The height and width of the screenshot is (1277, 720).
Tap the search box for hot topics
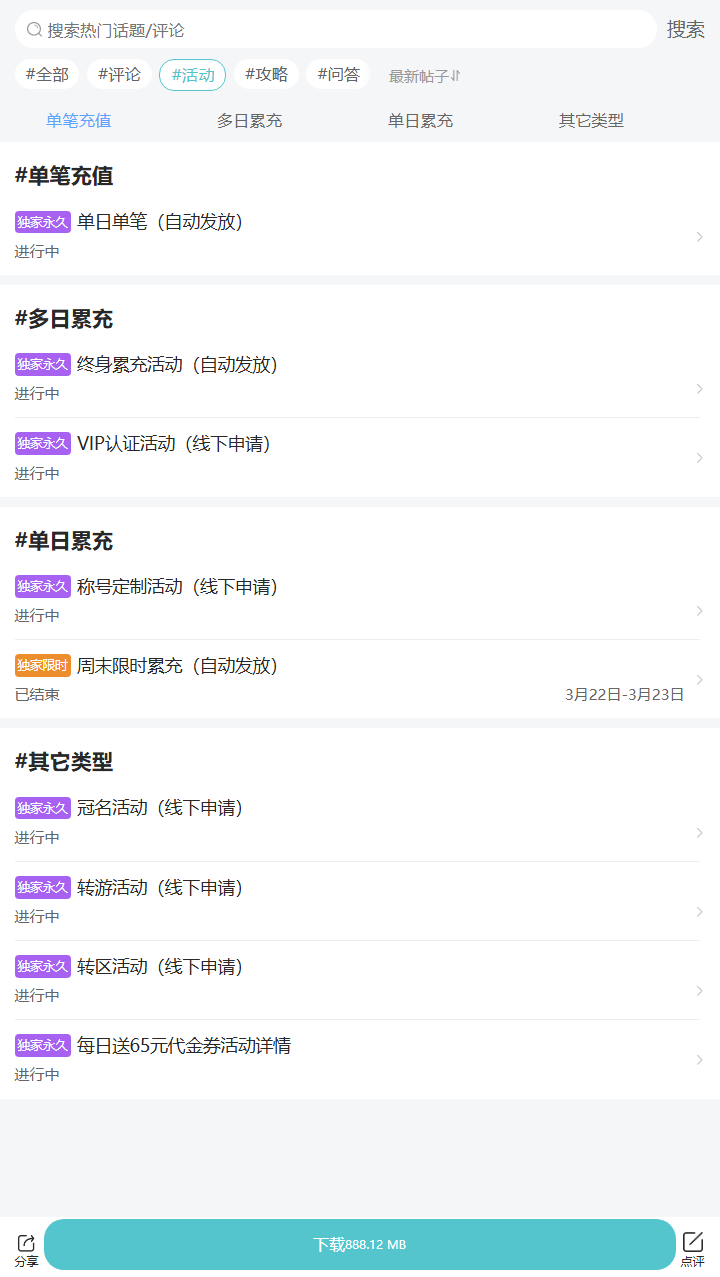click(x=335, y=30)
